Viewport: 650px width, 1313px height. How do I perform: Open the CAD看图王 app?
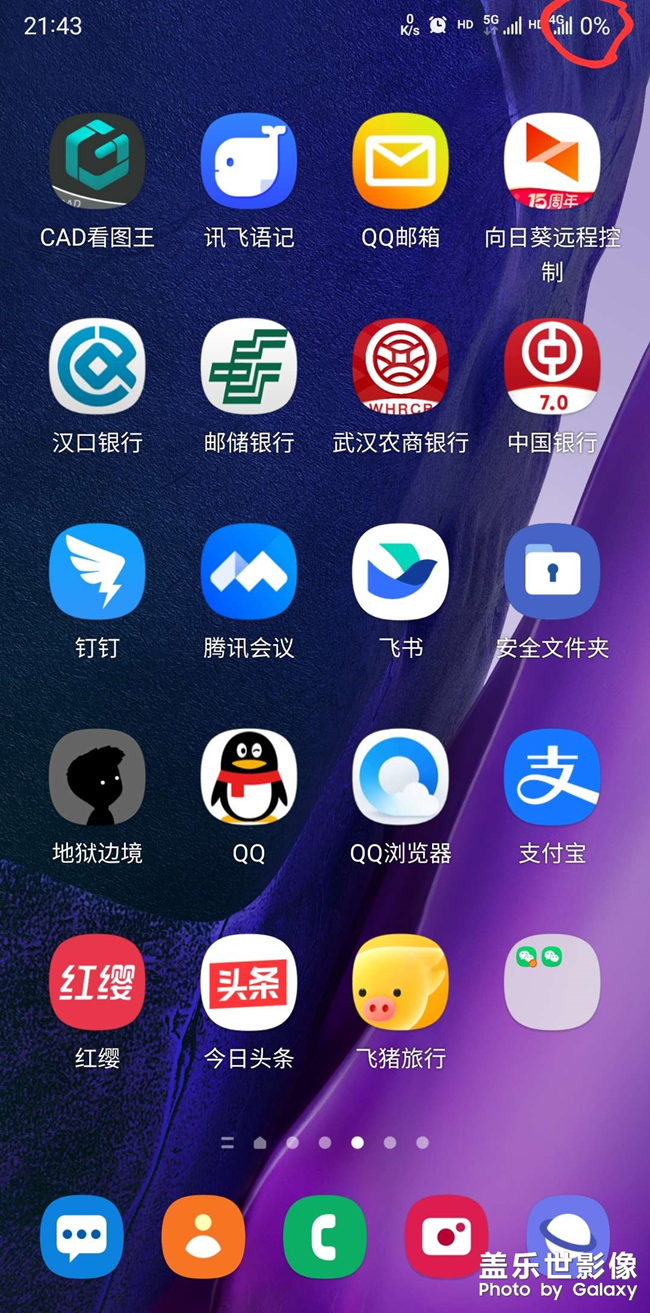coord(97,162)
